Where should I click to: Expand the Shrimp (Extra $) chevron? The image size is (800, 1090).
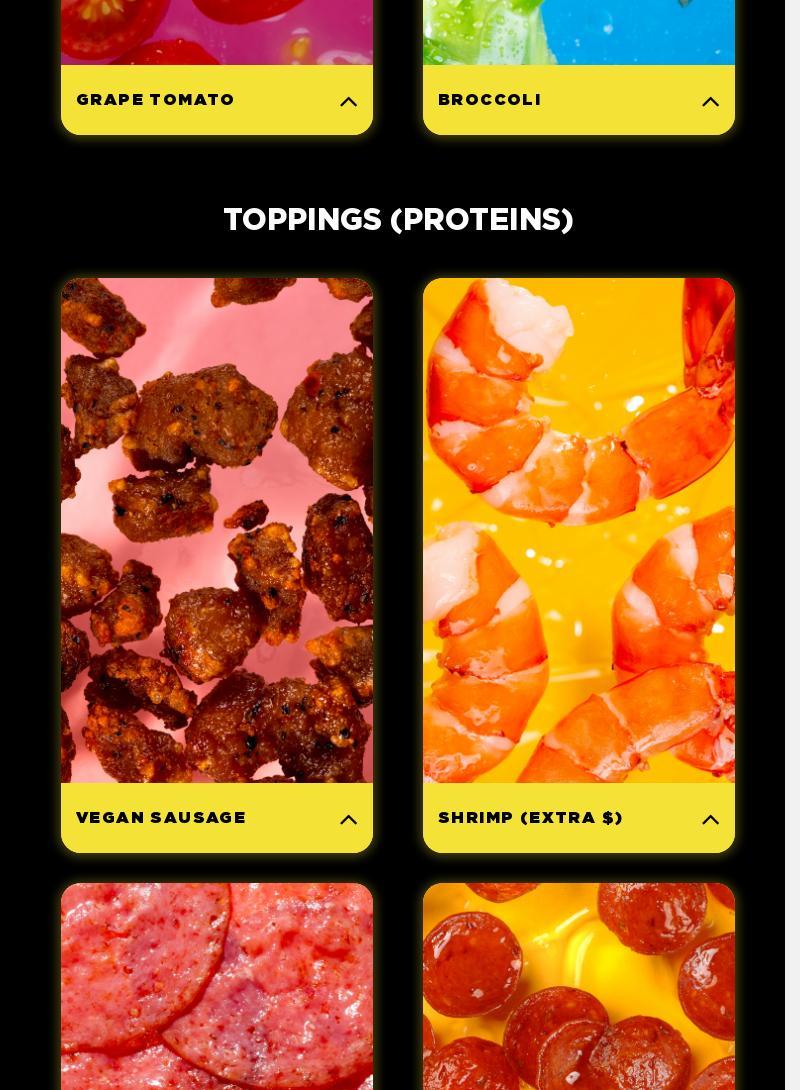pos(710,819)
